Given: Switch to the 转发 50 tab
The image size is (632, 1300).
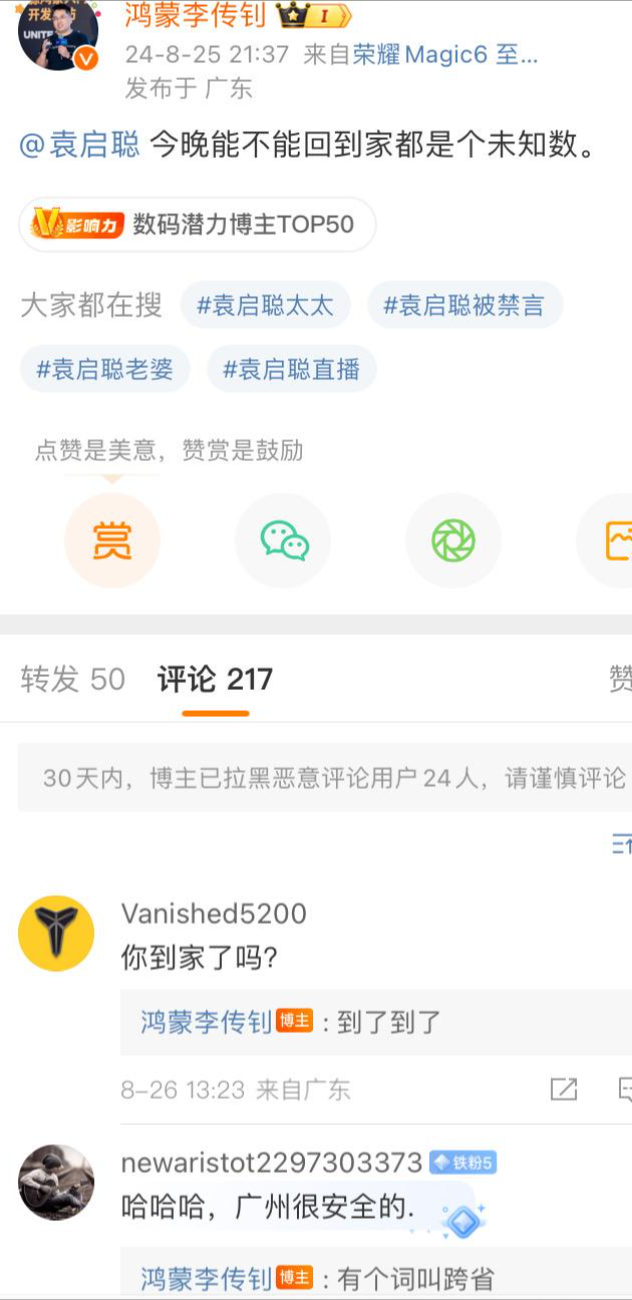Looking at the screenshot, I should 72,680.
